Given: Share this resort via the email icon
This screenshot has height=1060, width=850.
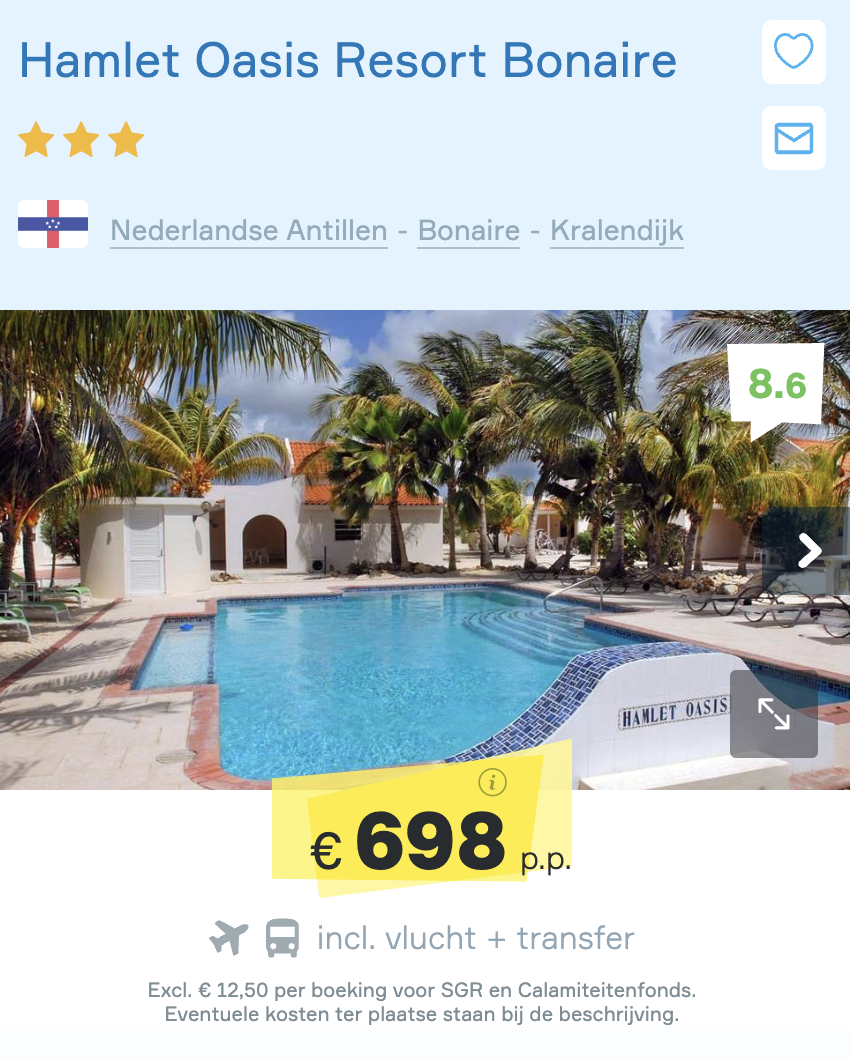Looking at the screenshot, I should [793, 138].
